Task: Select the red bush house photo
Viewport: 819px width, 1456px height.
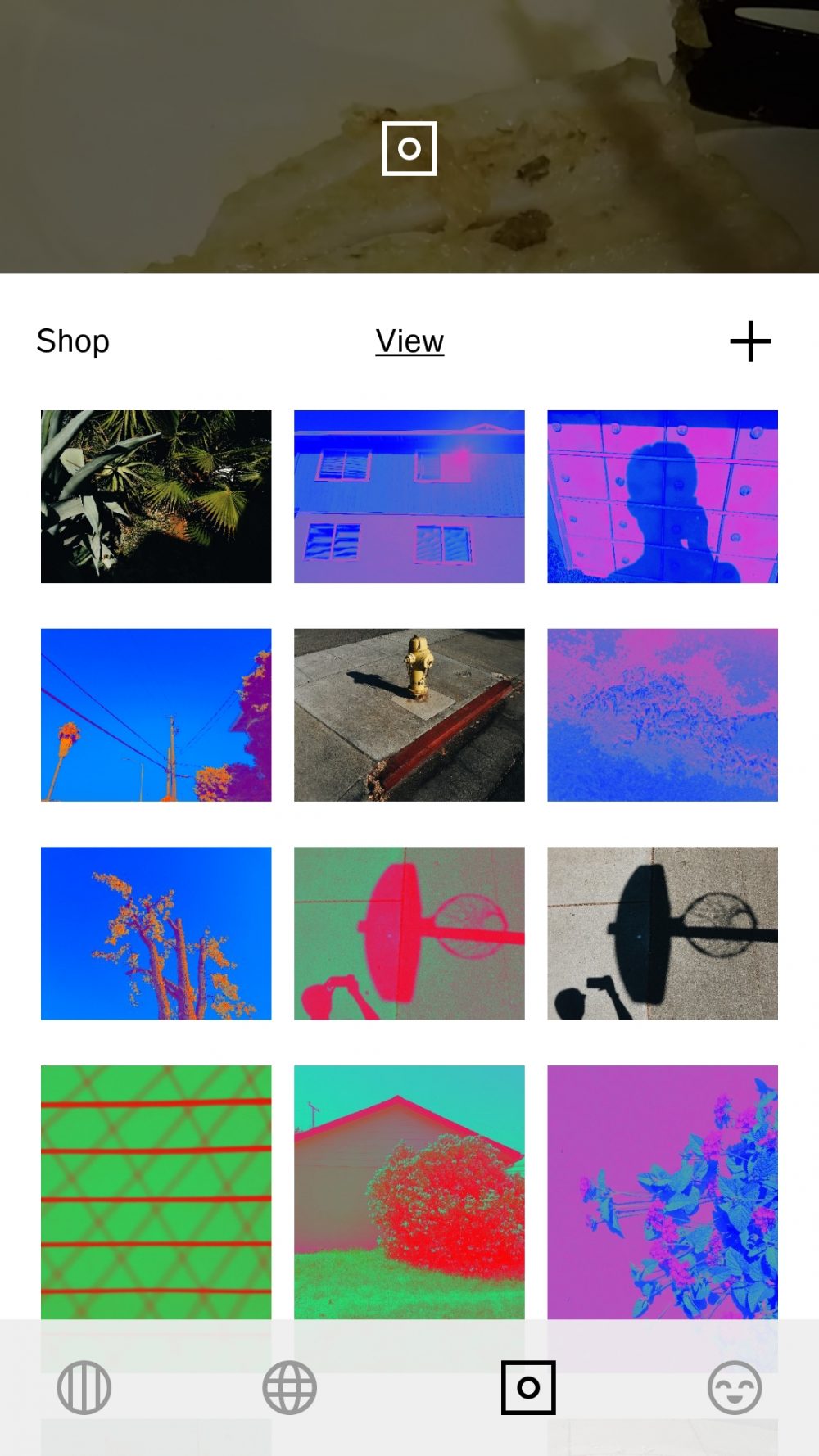Action: tap(409, 1191)
